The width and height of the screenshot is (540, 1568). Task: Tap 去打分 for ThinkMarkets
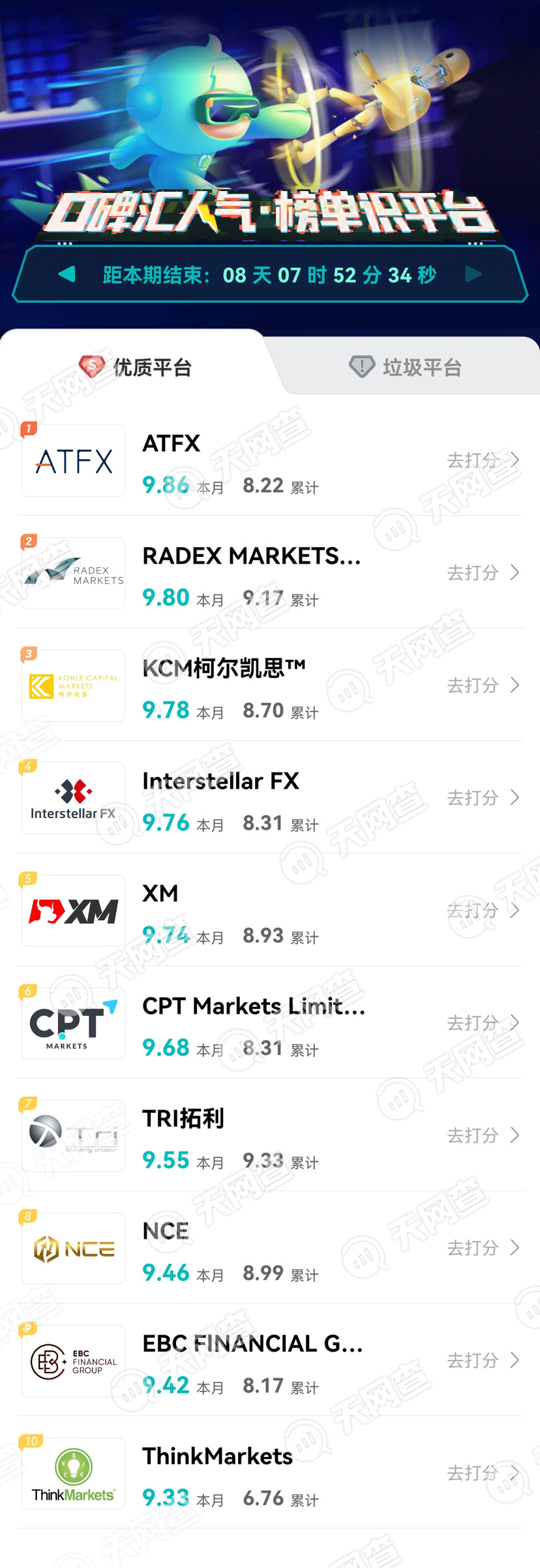click(x=483, y=1473)
